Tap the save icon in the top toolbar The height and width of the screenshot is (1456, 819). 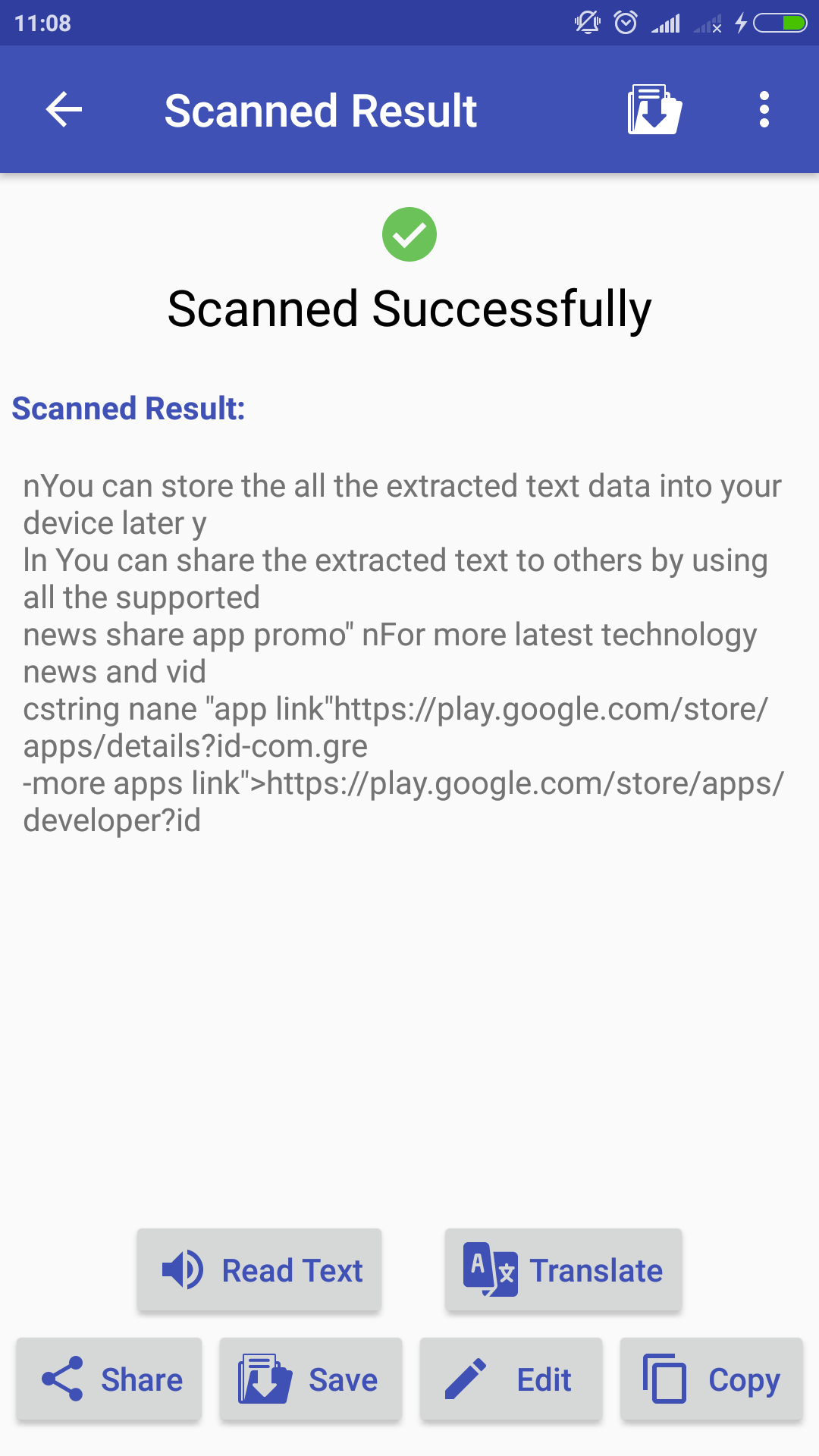point(654,109)
